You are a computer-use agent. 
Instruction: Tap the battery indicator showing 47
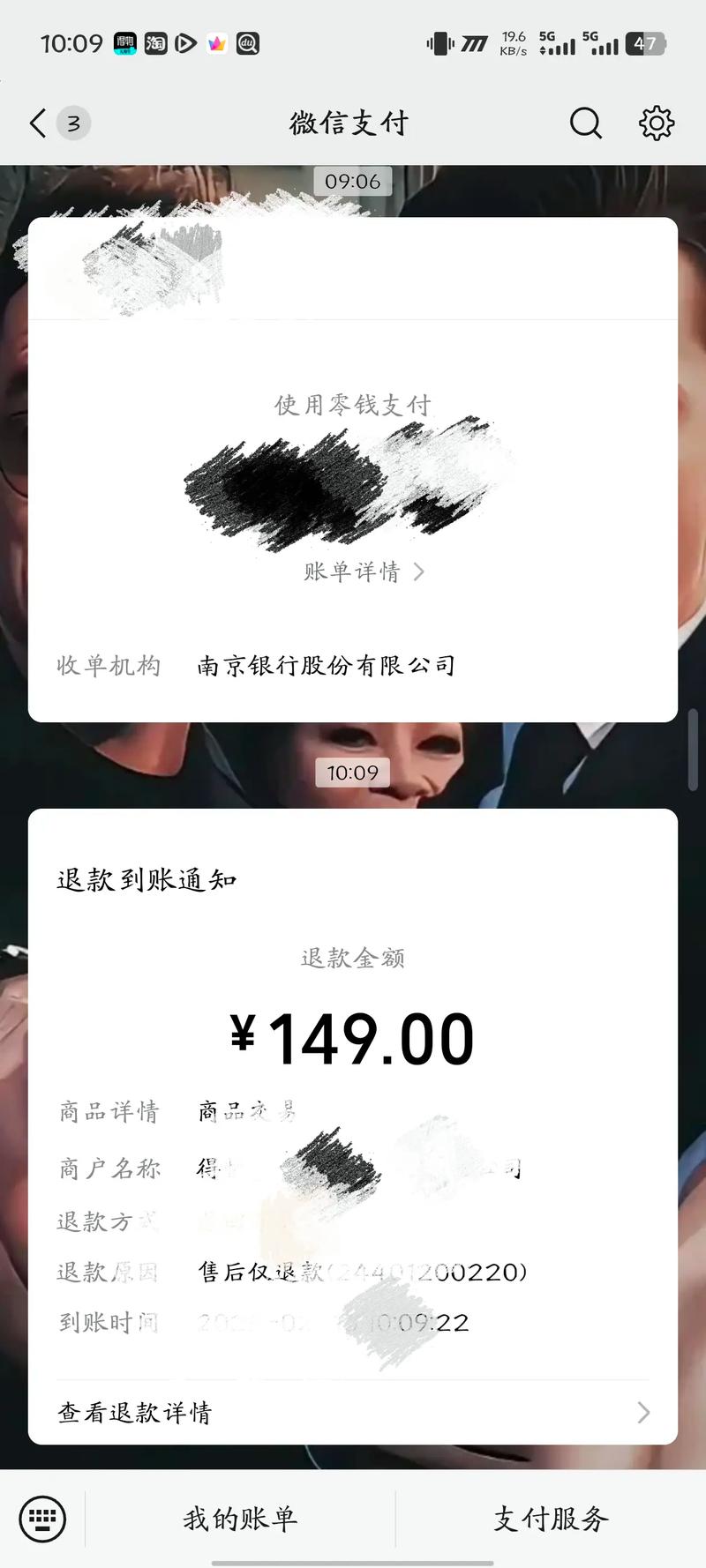tap(643, 43)
